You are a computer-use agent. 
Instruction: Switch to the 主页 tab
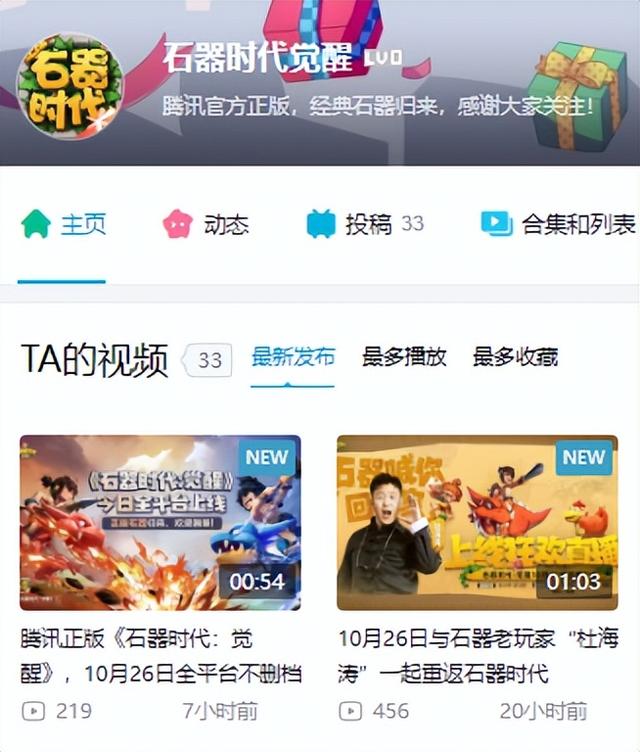[x=63, y=224]
